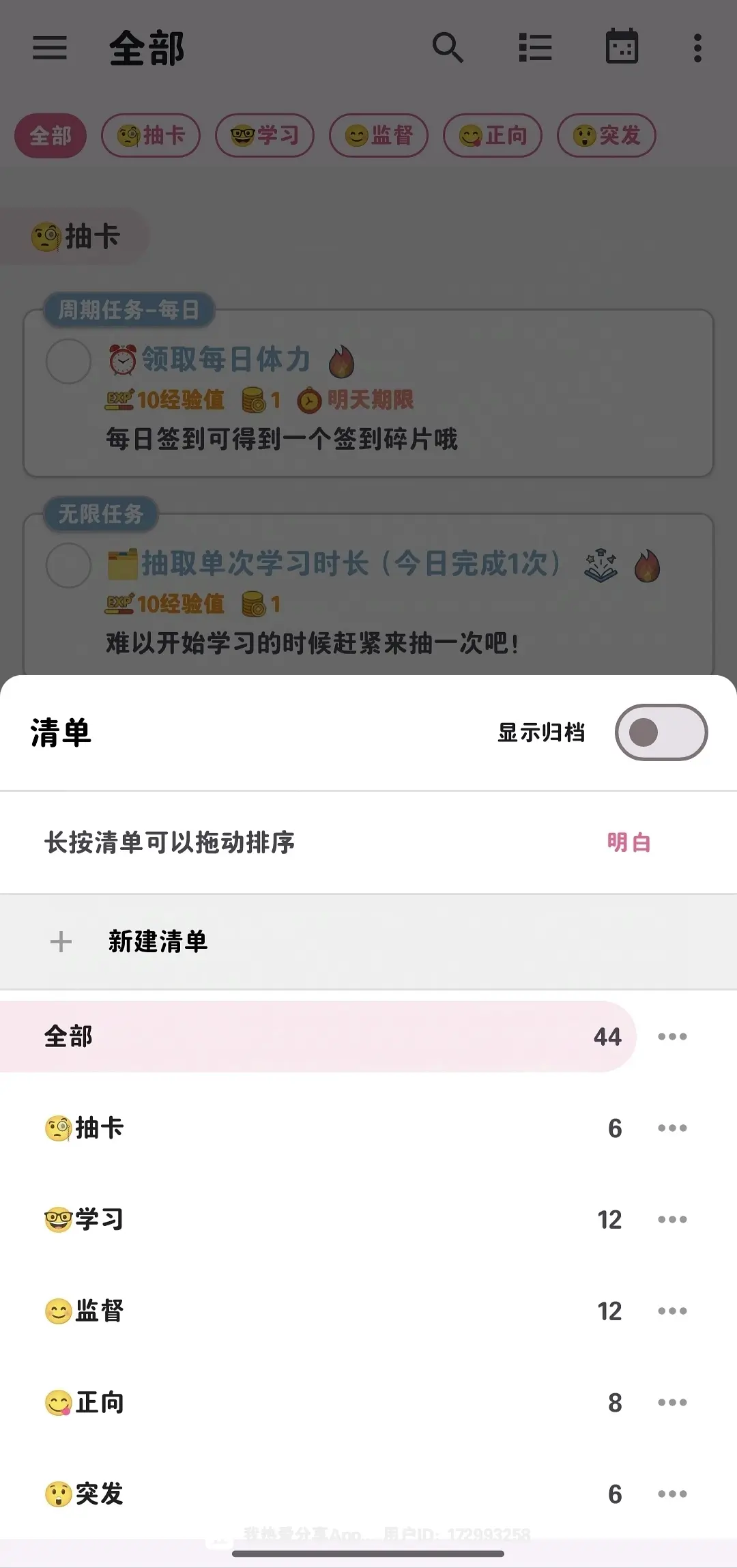The height and width of the screenshot is (1568, 737).
Task: Toggle the 显示归档 switch
Action: 661,732
